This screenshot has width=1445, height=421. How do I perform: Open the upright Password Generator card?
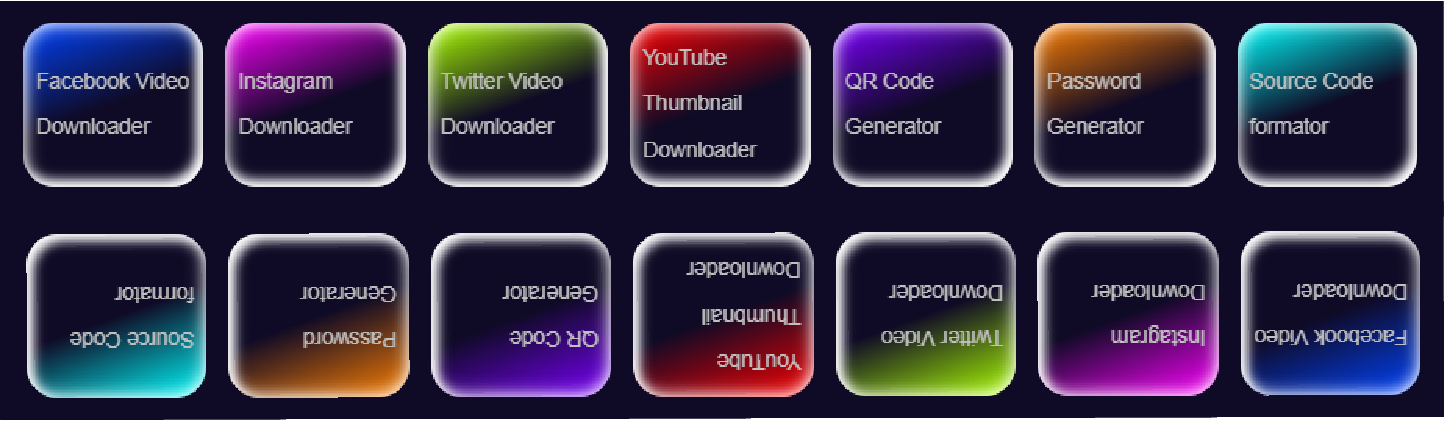(1124, 104)
